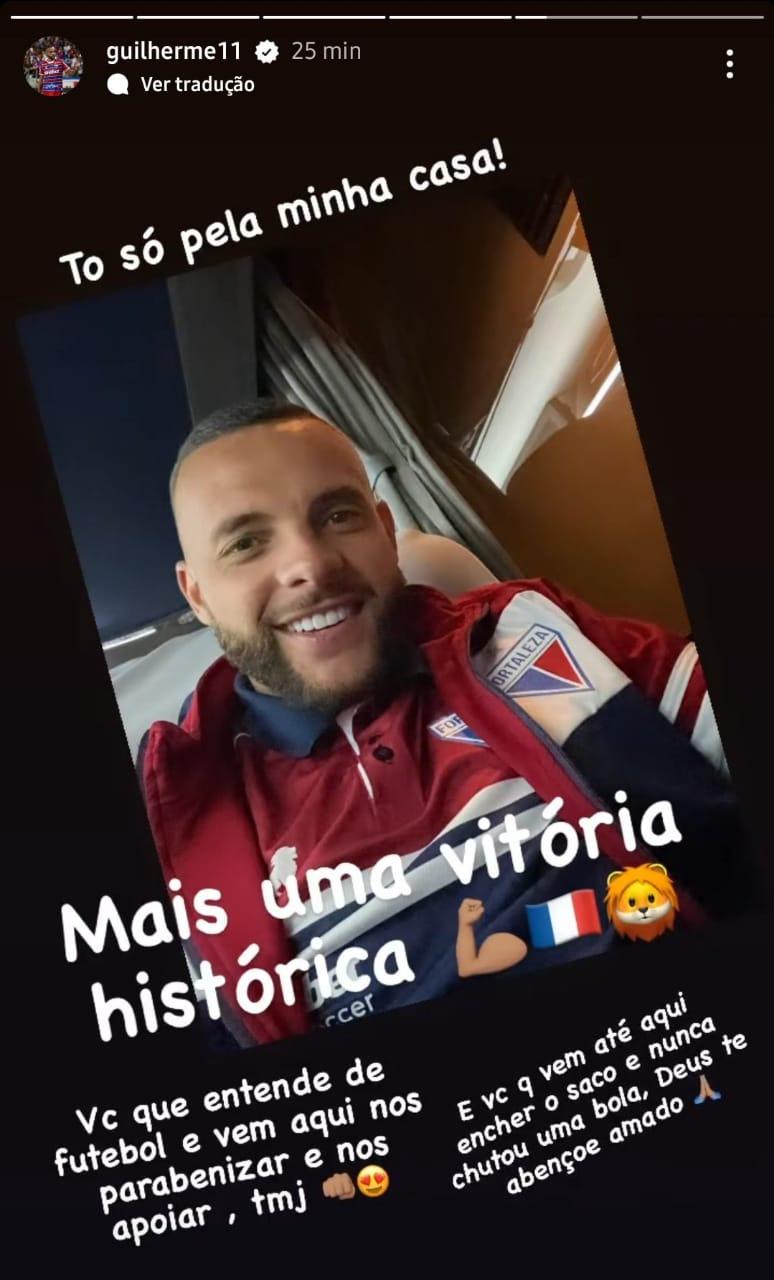Open guilherme11's profile picture
774x1280 pixels.
[53, 66]
